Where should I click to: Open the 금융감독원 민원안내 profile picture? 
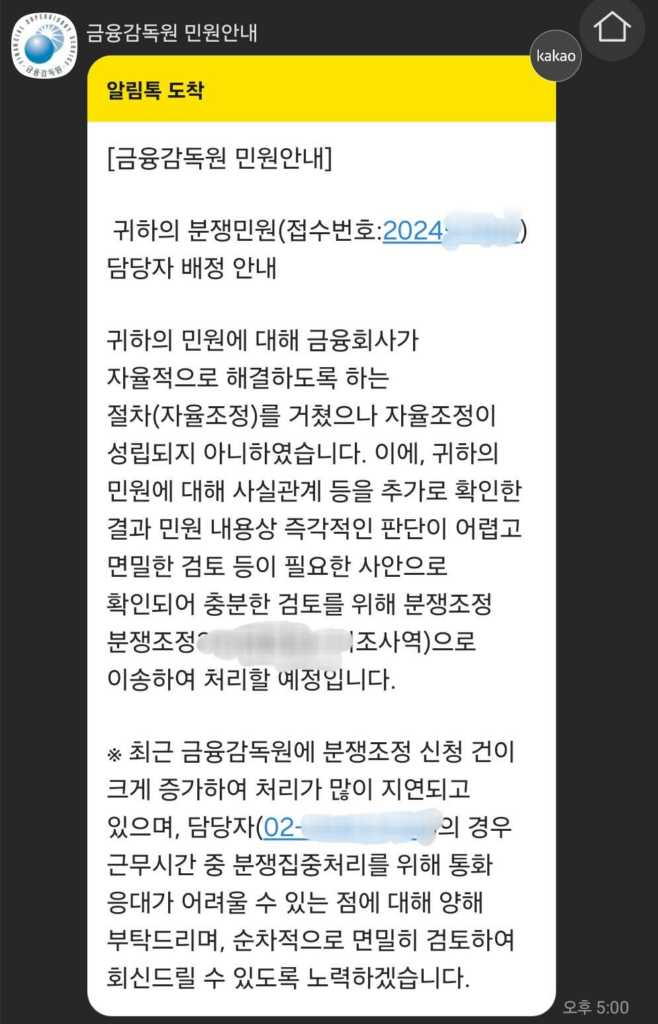(44, 46)
